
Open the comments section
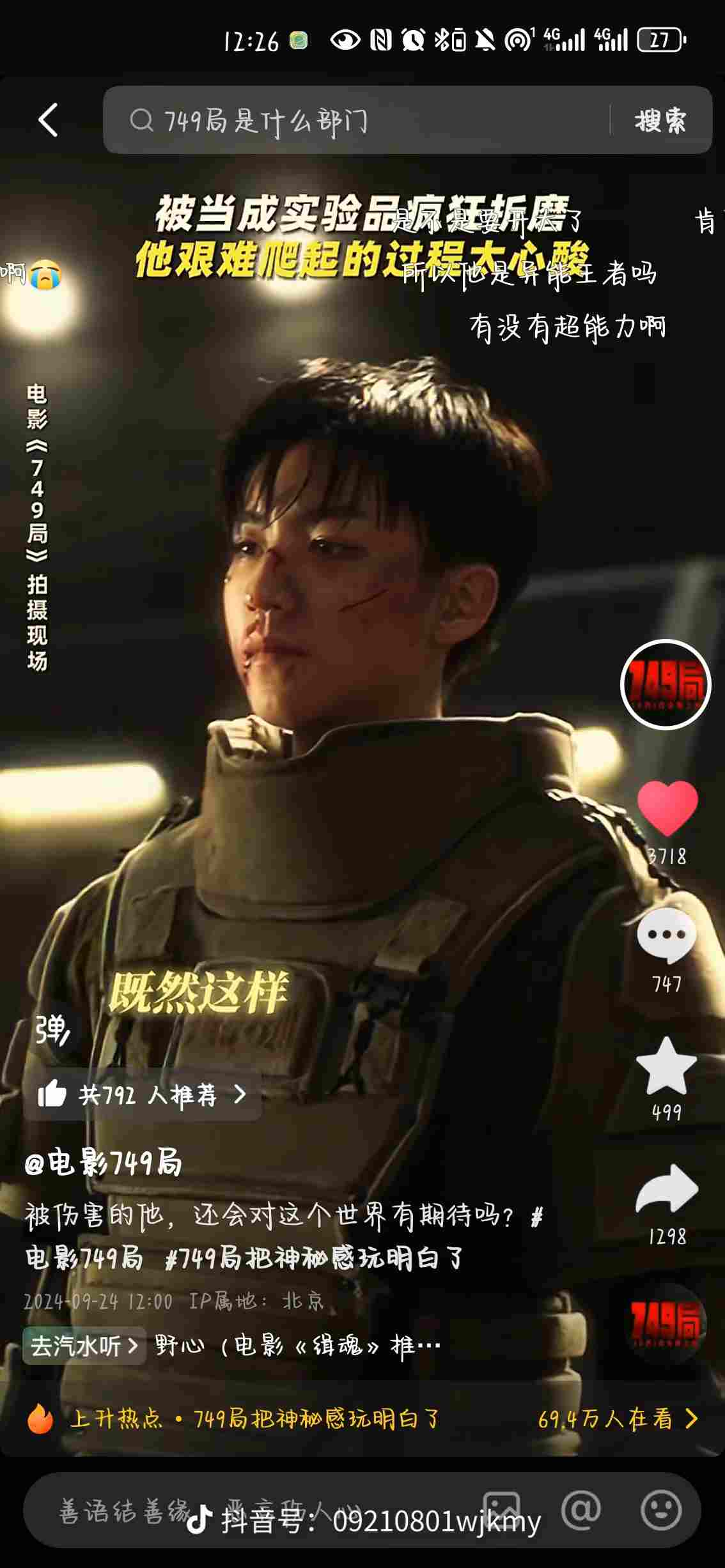click(x=667, y=936)
